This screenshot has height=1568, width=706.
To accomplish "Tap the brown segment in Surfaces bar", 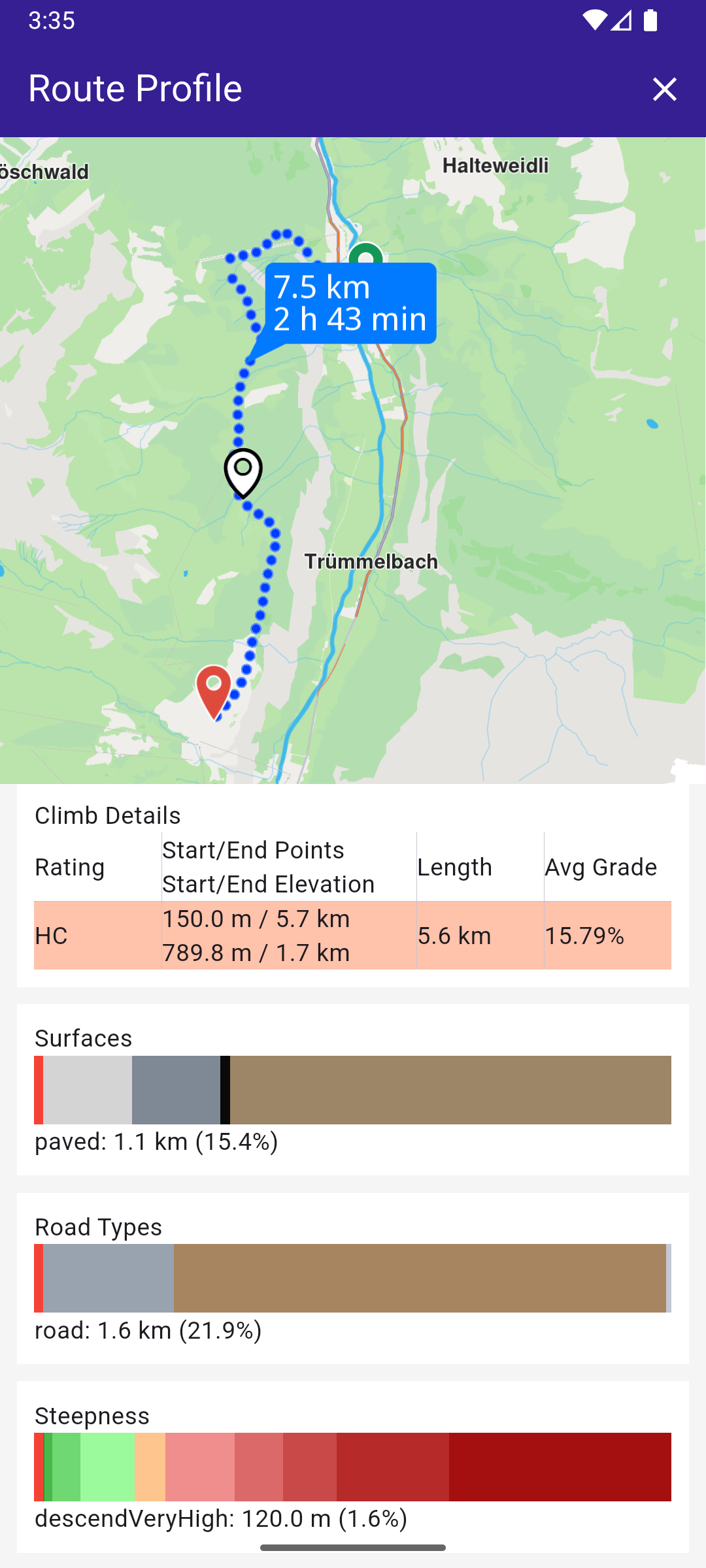I will coord(450,1090).
